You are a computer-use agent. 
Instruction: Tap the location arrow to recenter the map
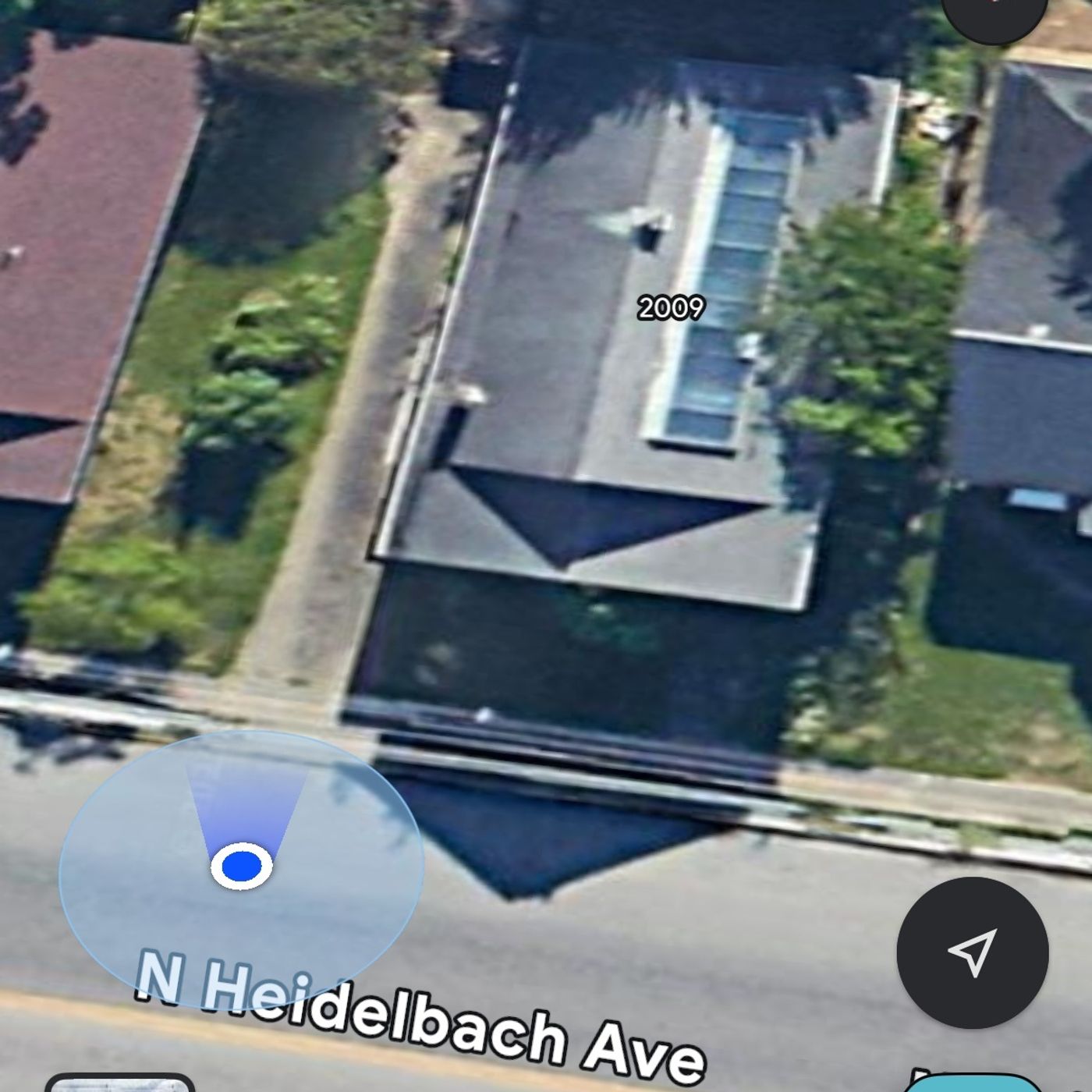pyautogui.click(x=972, y=952)
